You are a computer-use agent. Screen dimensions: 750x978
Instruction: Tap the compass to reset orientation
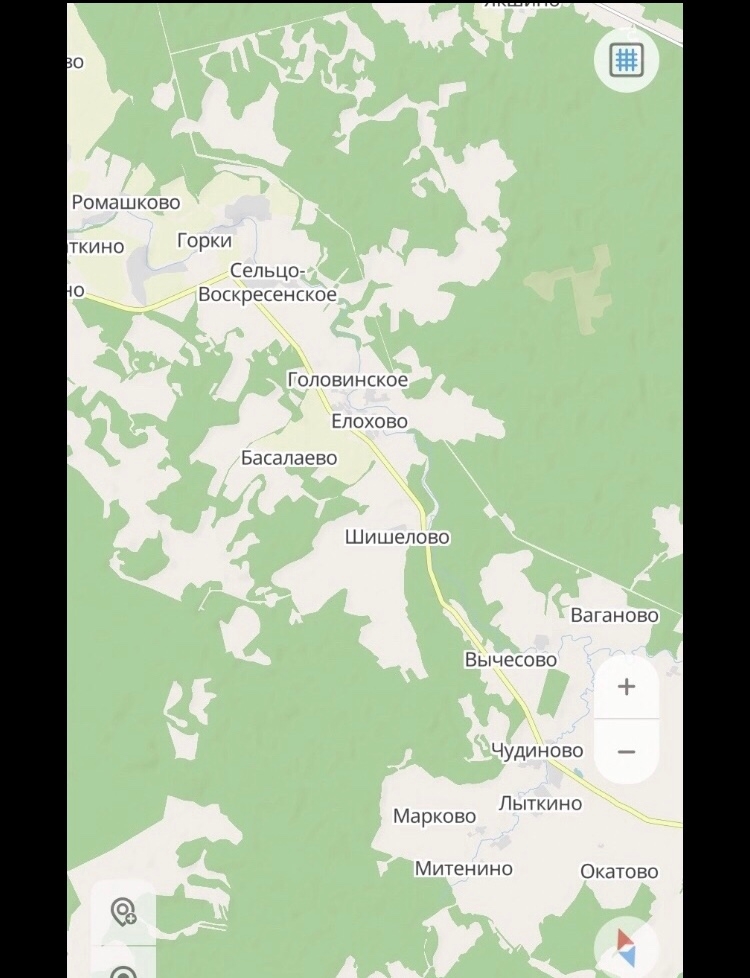(627, 945)
